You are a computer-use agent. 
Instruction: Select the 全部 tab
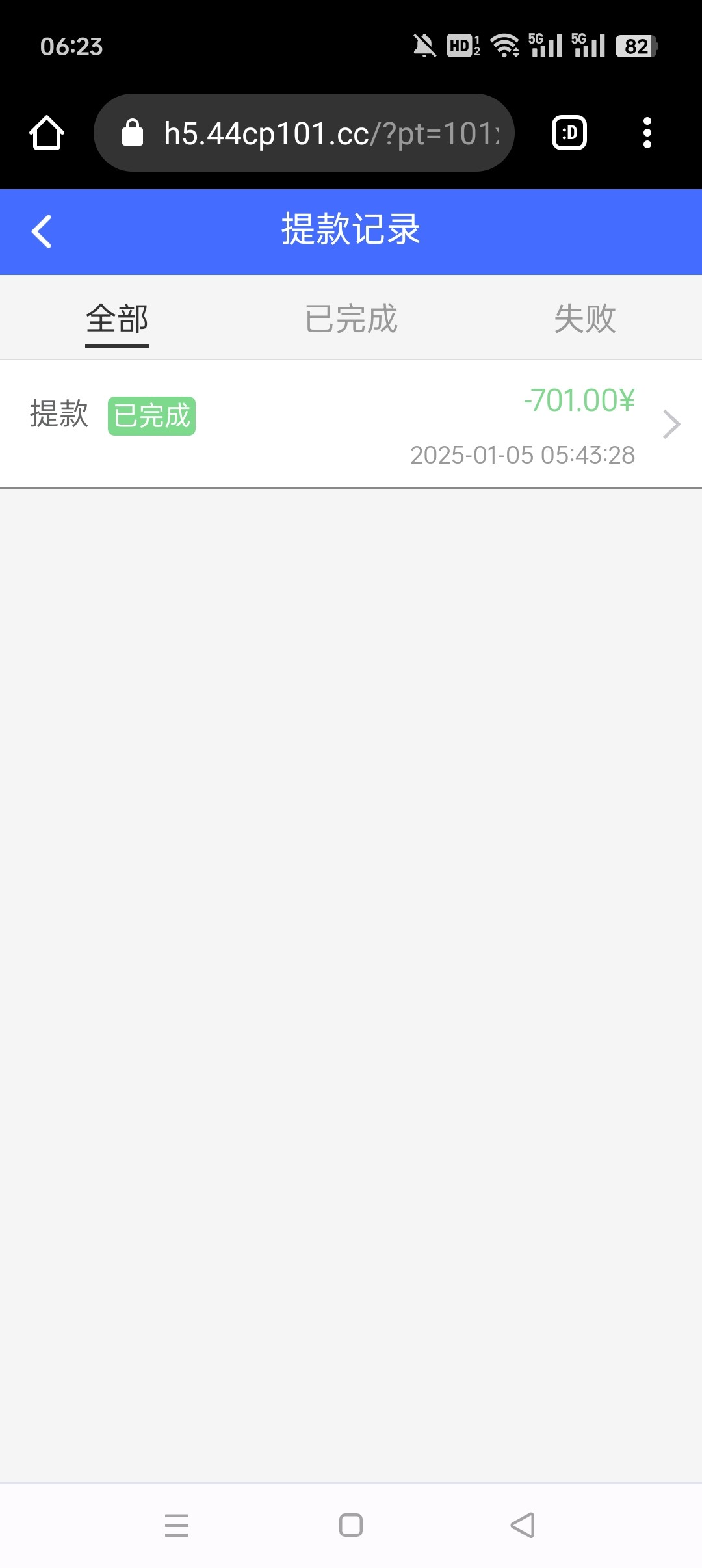point(117,319)
